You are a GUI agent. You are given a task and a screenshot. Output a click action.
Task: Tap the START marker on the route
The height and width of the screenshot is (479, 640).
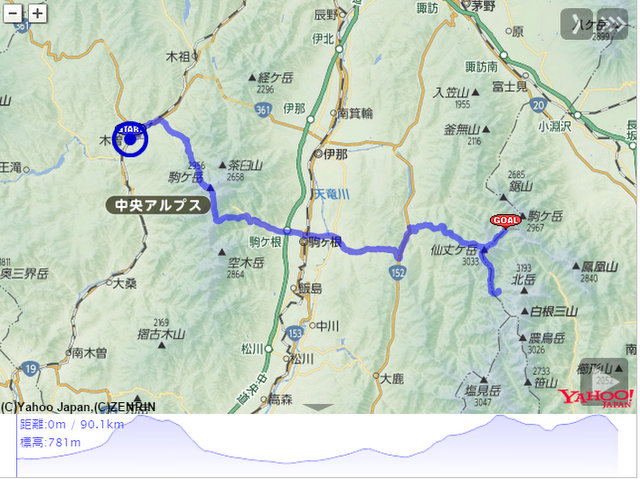131,138
